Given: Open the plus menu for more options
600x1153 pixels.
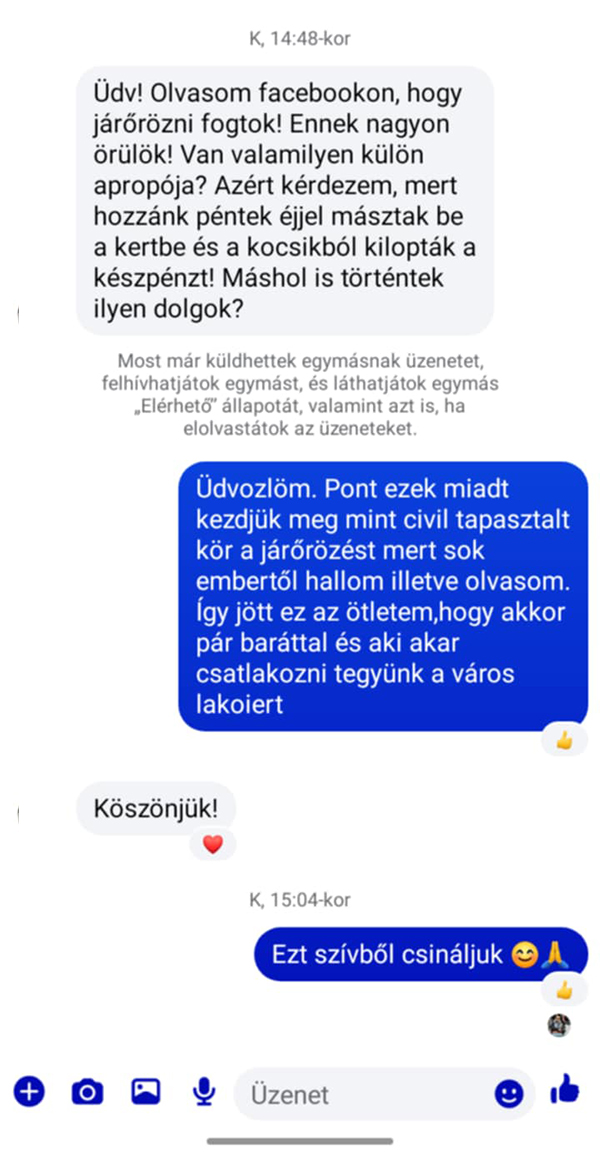Looking at the screenshot, I should pyautogui.click(x=29, y=1092).
